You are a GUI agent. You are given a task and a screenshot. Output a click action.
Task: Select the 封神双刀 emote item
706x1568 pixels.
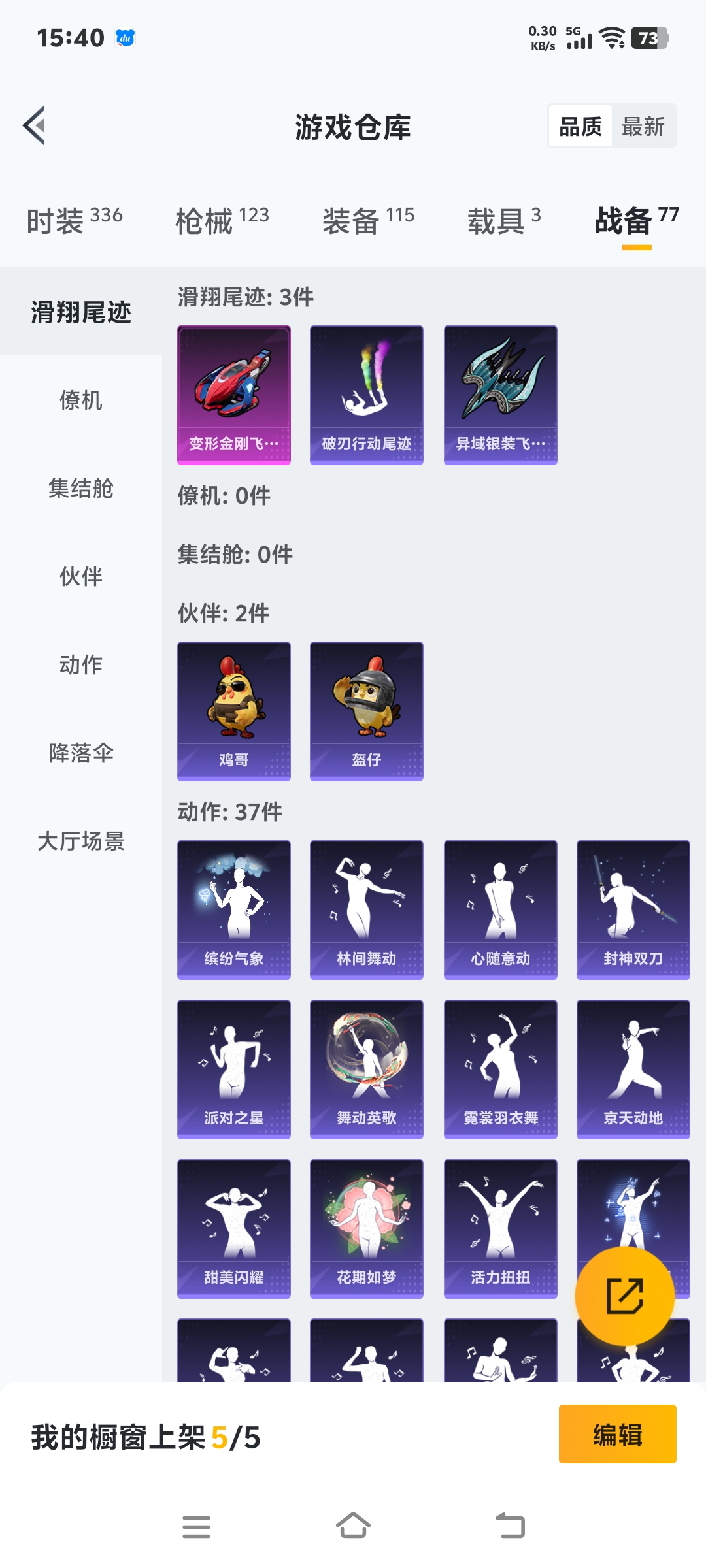632,908
